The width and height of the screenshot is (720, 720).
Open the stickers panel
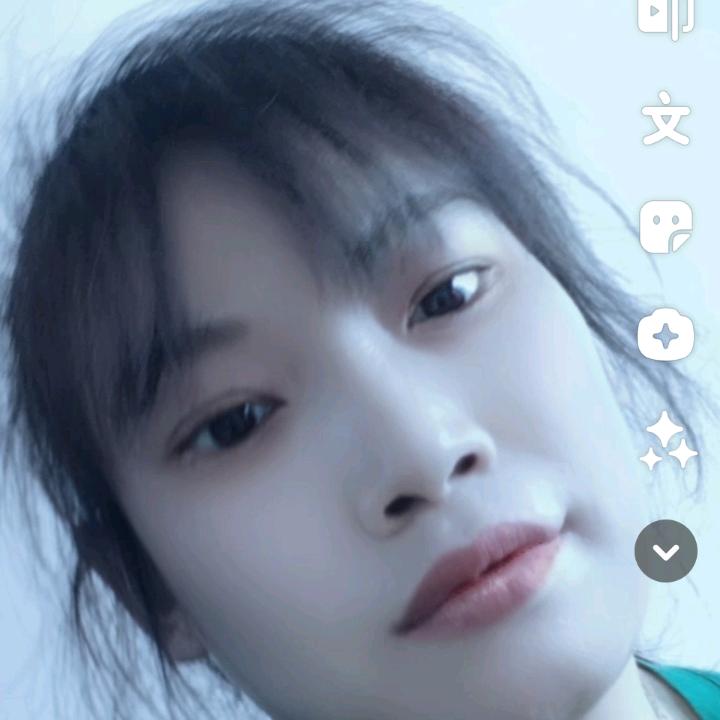[666, 227]
